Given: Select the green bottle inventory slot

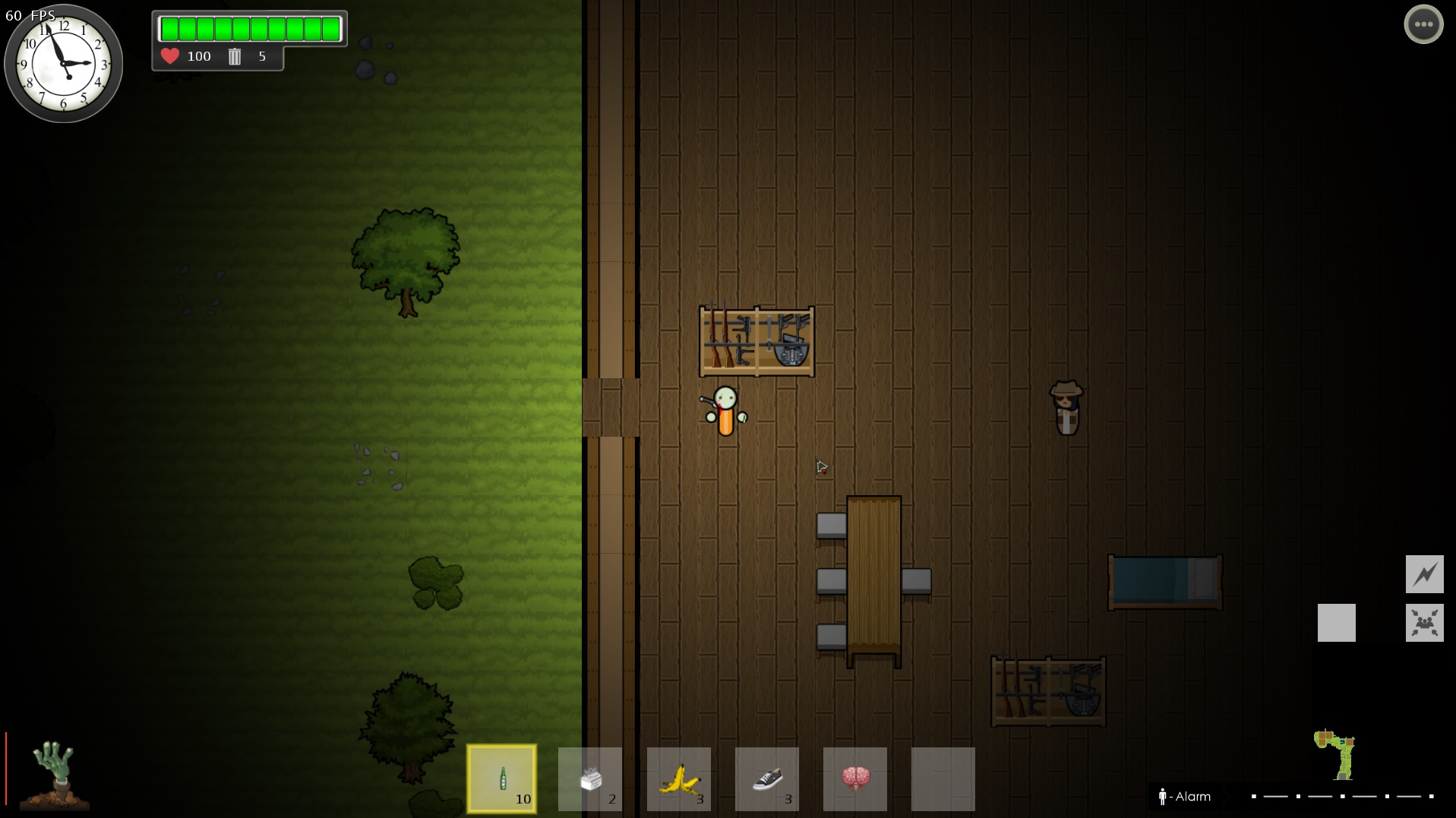Looking at the screenshot, I should coord(502,779).
